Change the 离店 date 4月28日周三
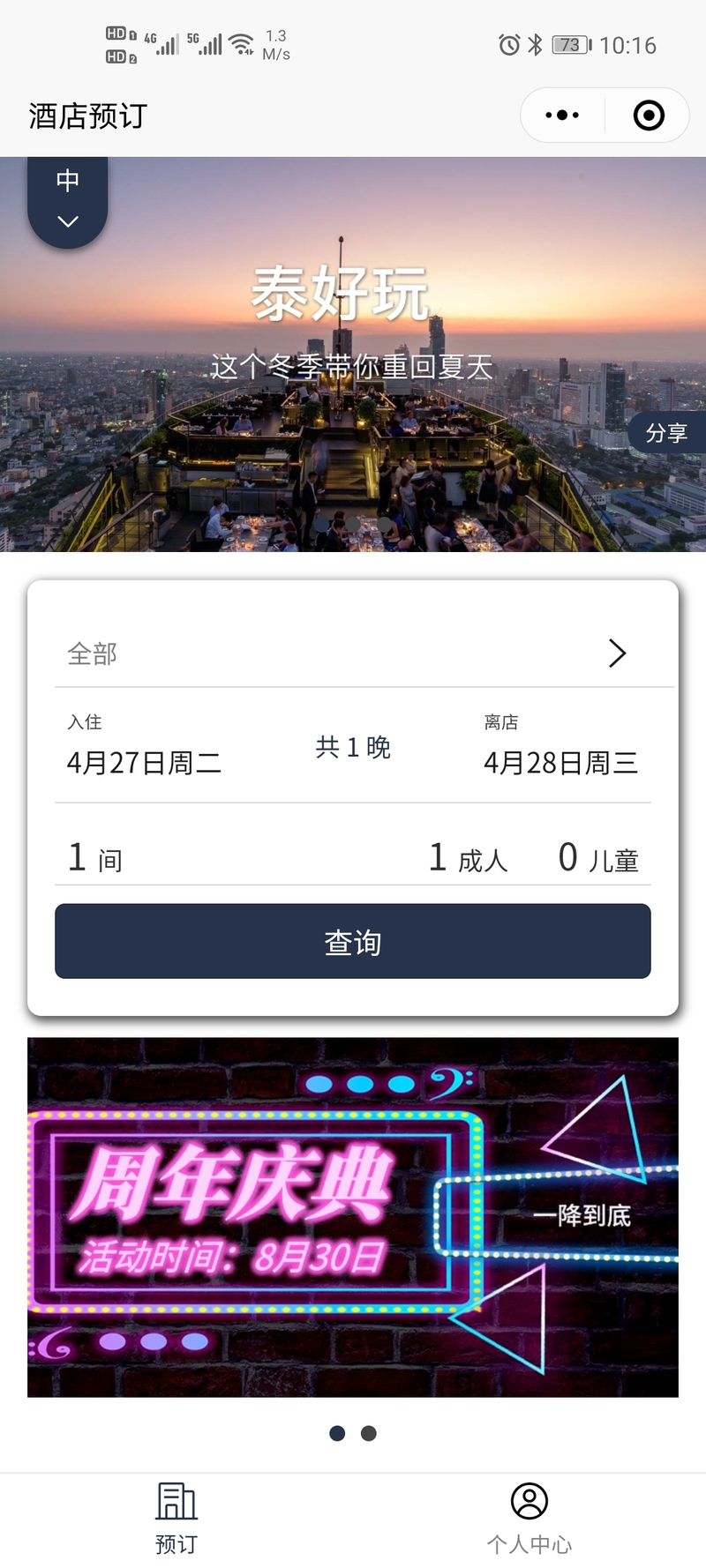The image size is (706, 1568). point(560,762)
